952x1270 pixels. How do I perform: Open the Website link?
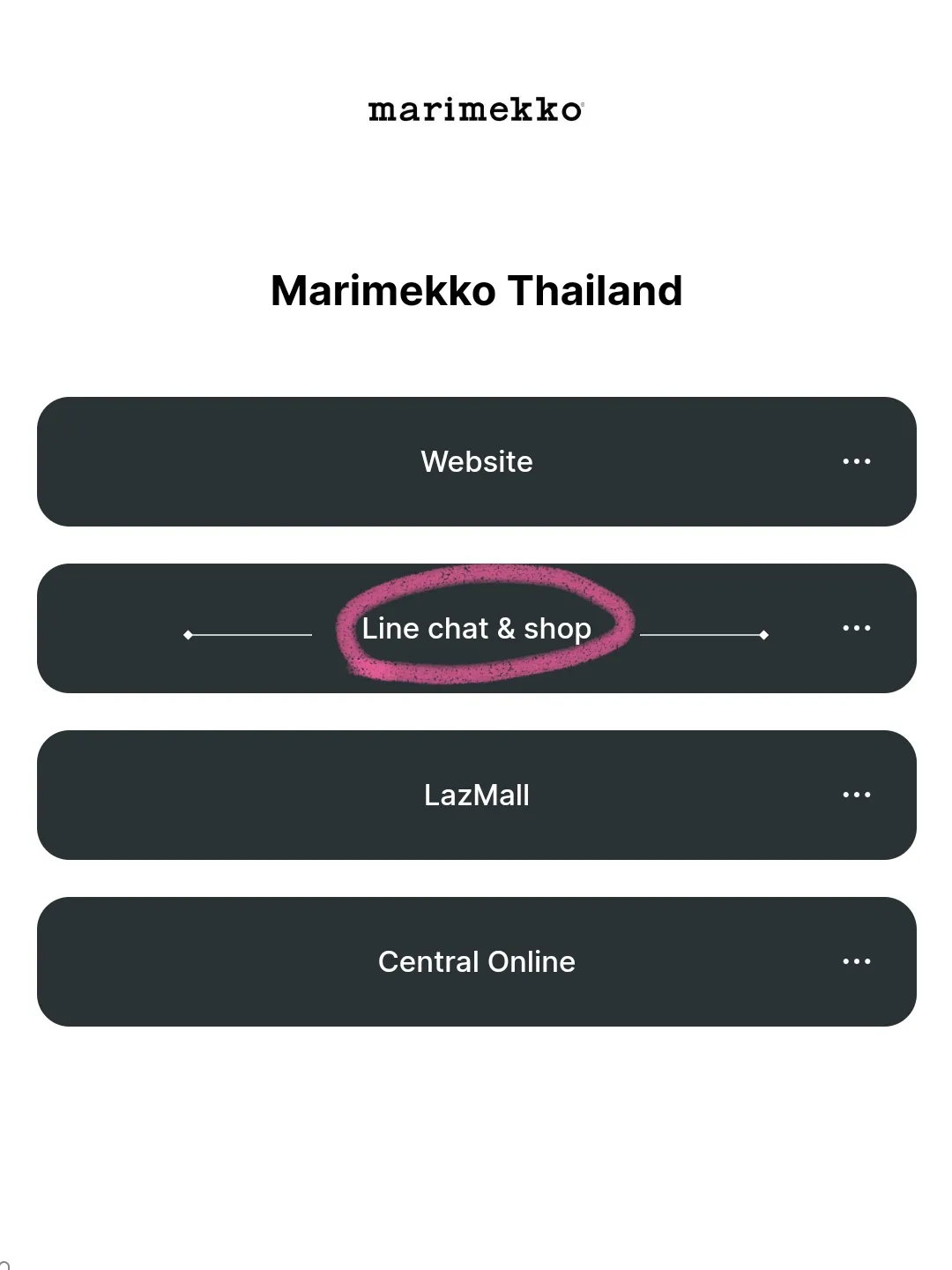[476, 461]
